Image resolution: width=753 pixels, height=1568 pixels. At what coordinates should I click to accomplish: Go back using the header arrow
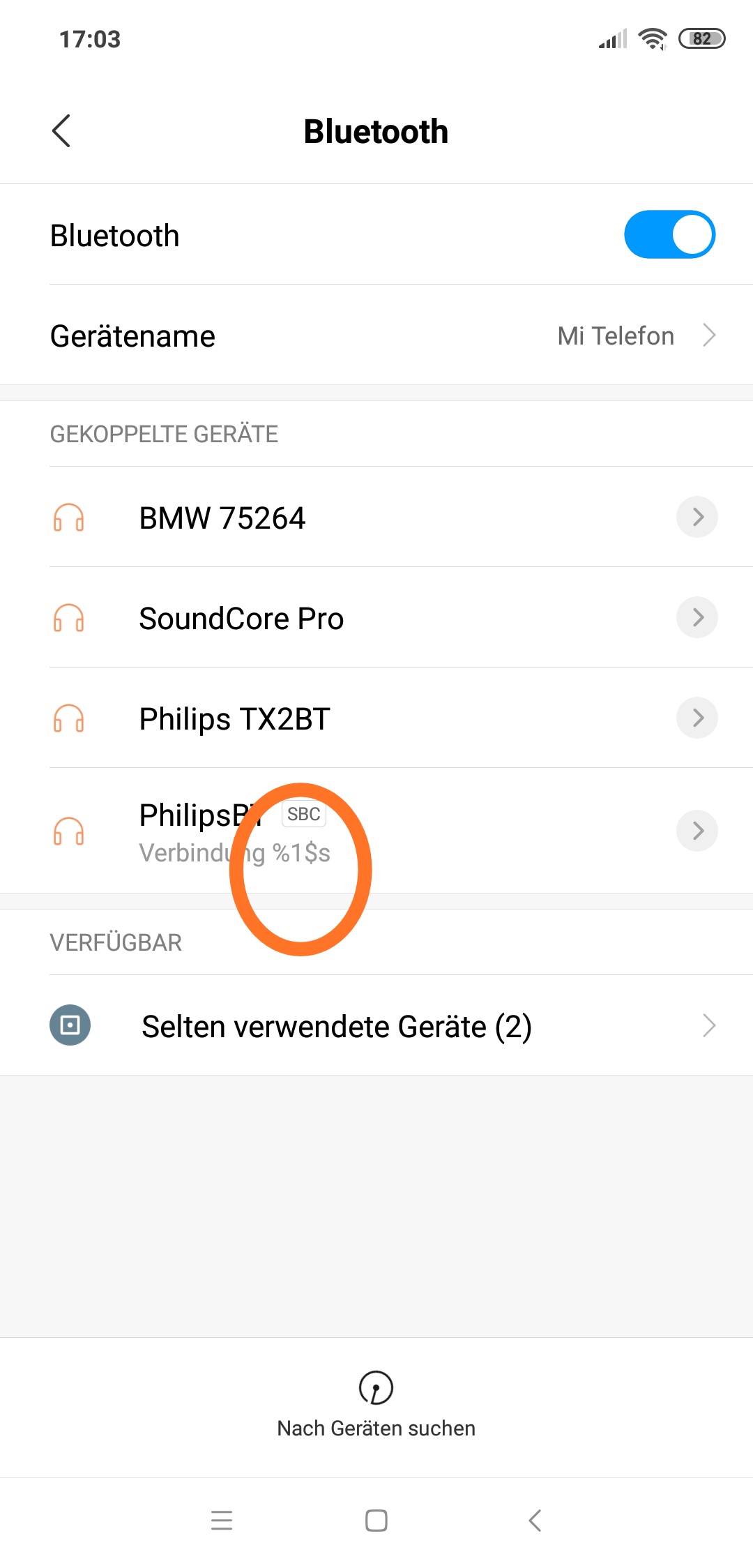[61, 131]
